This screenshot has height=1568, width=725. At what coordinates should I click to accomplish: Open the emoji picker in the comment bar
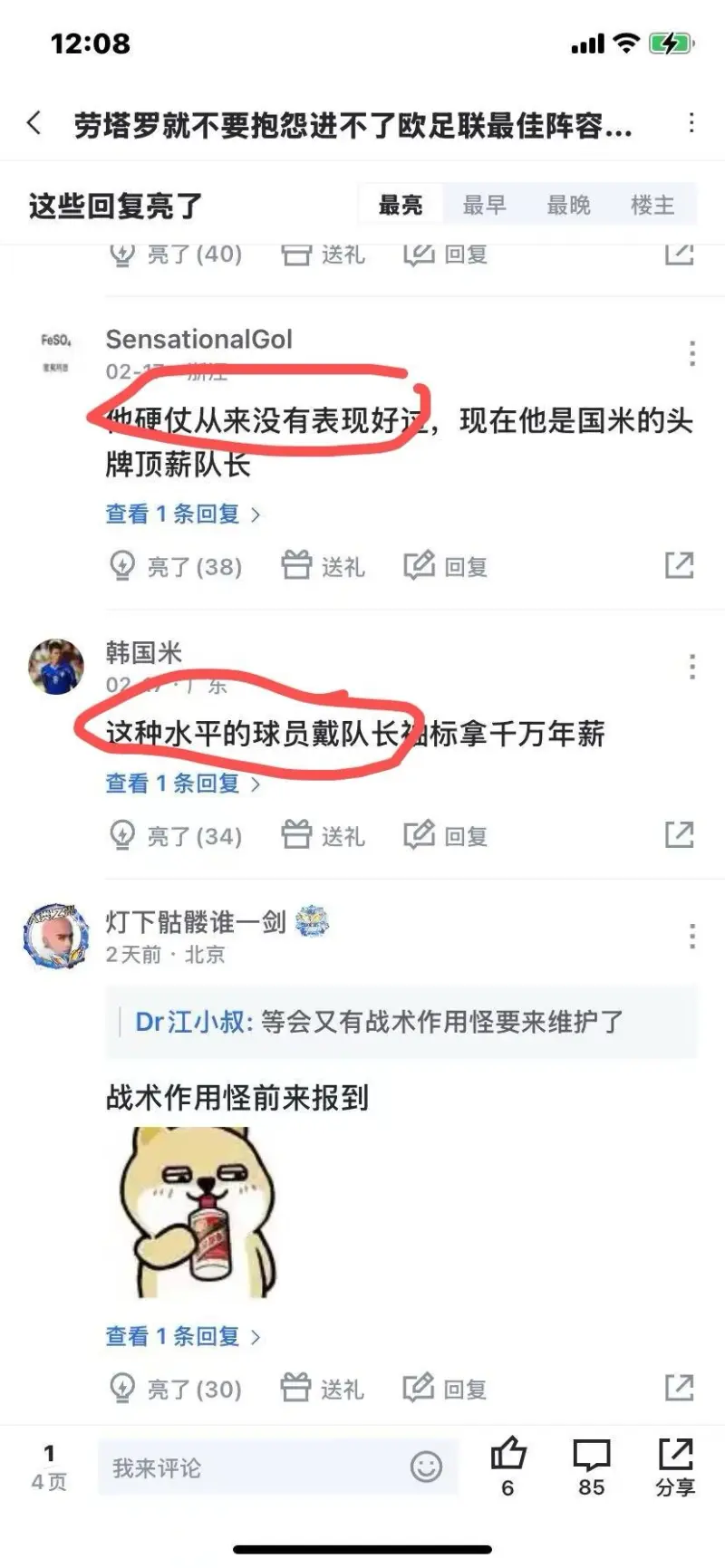426,1467
